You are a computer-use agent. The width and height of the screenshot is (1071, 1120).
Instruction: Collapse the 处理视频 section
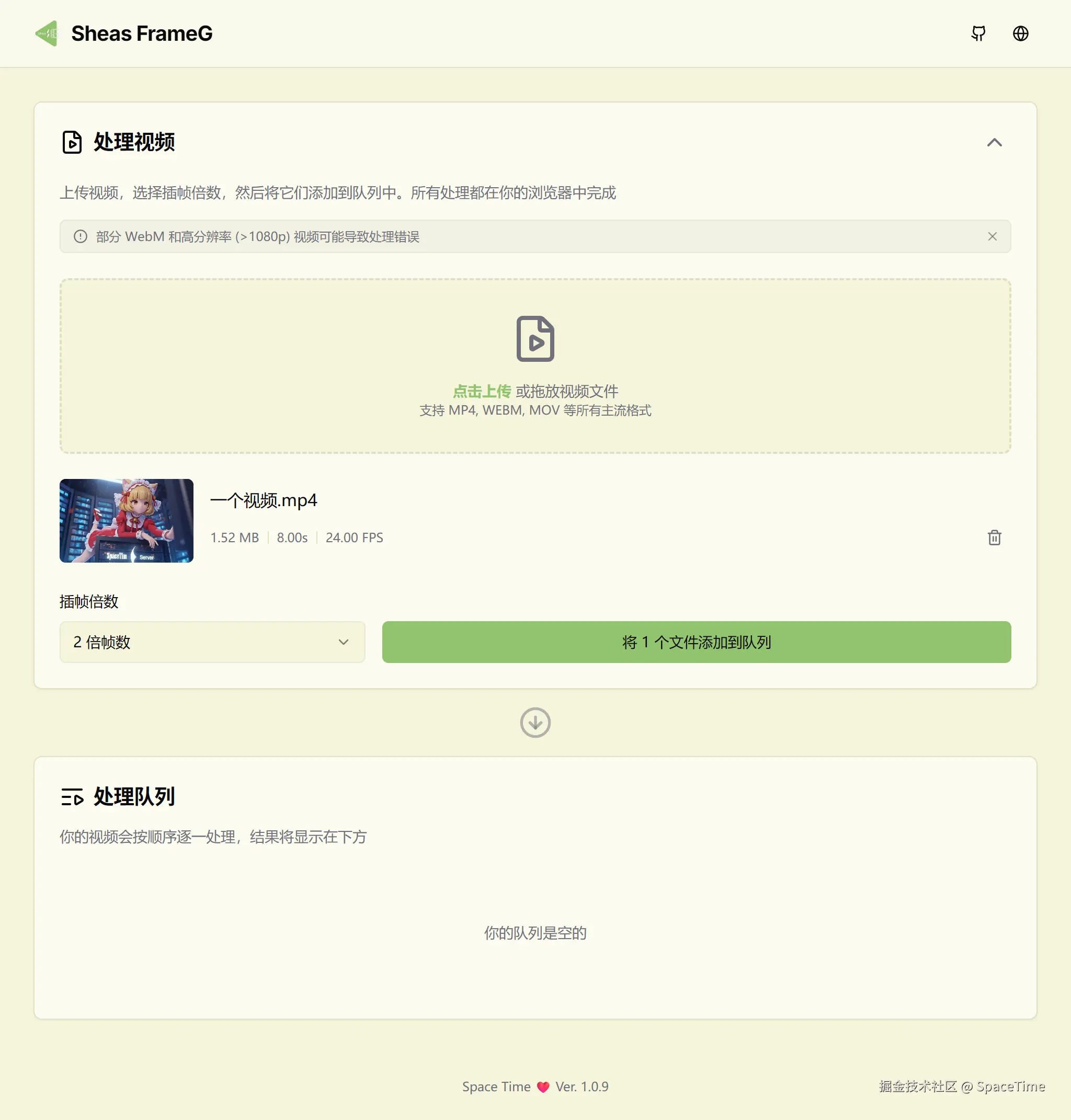coord(994,142)
